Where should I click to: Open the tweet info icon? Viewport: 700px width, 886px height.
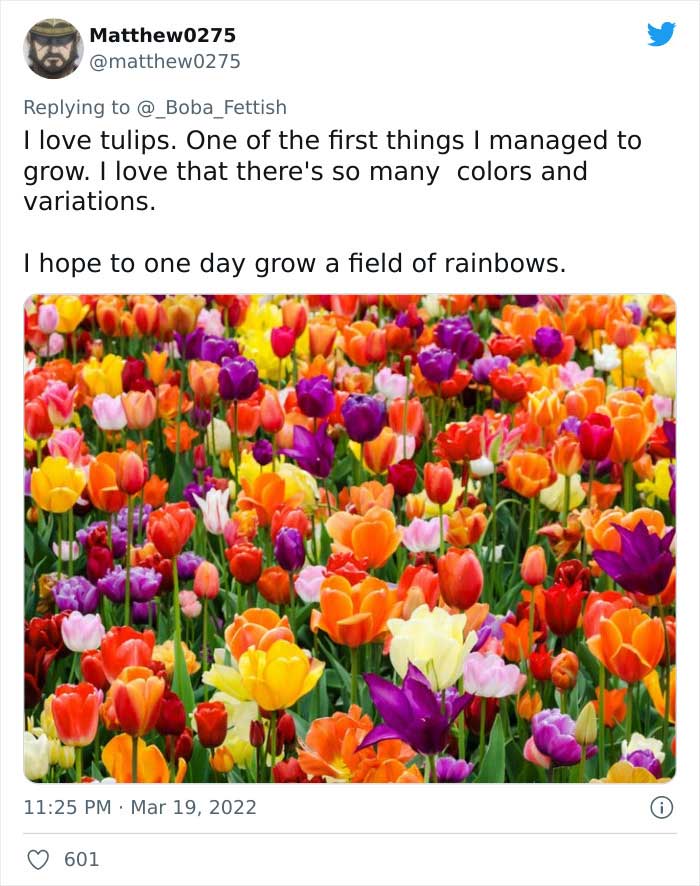click(662, 808)
